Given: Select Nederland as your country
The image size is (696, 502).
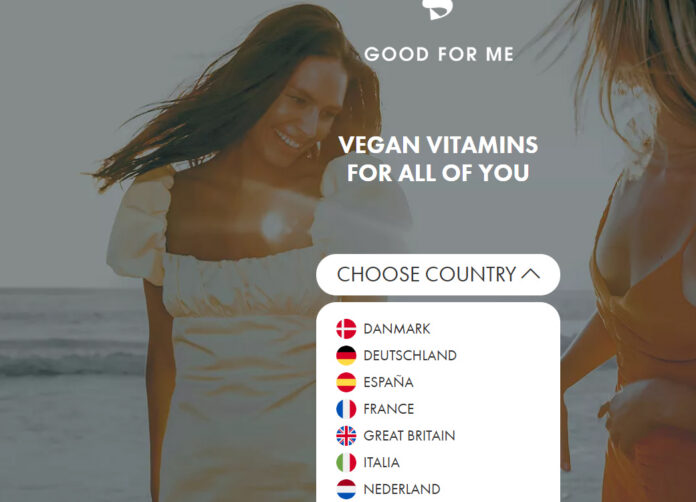Looking at the screenshot, I should [401, 489].
